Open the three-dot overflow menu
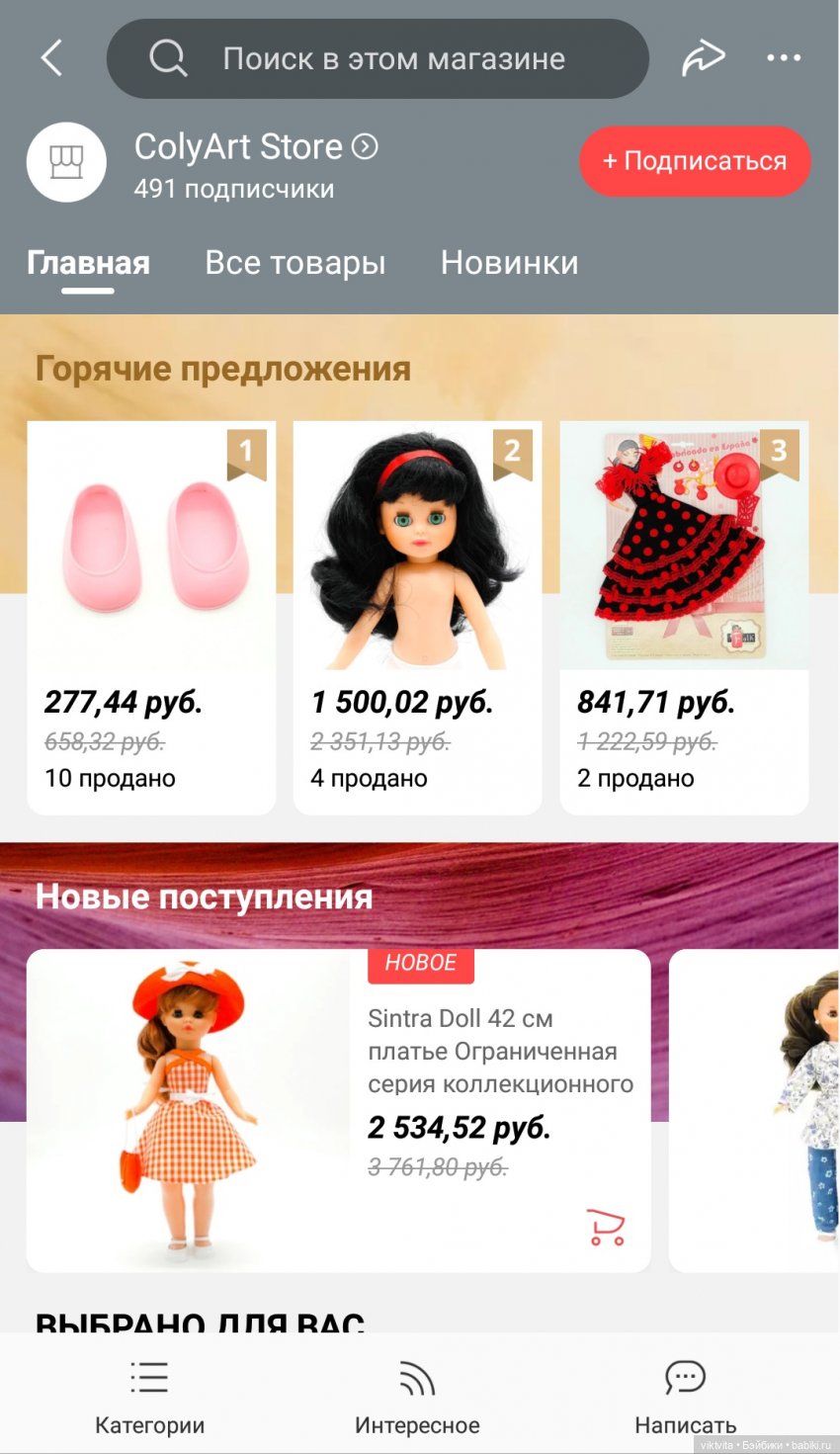Viewport: 840px width, 1454px height. 784,58
